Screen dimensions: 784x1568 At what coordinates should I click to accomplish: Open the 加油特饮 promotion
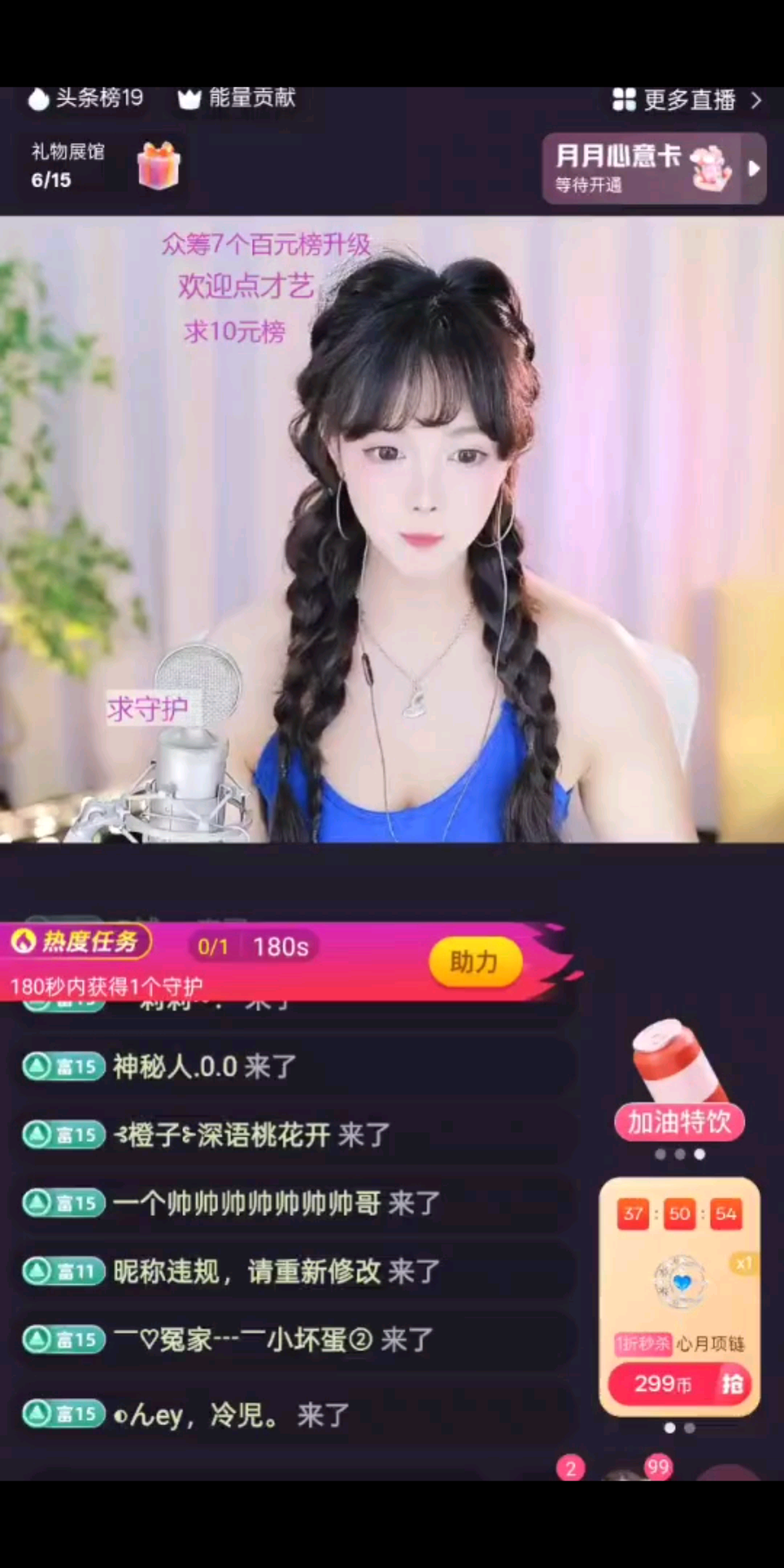click(679, 1120)
